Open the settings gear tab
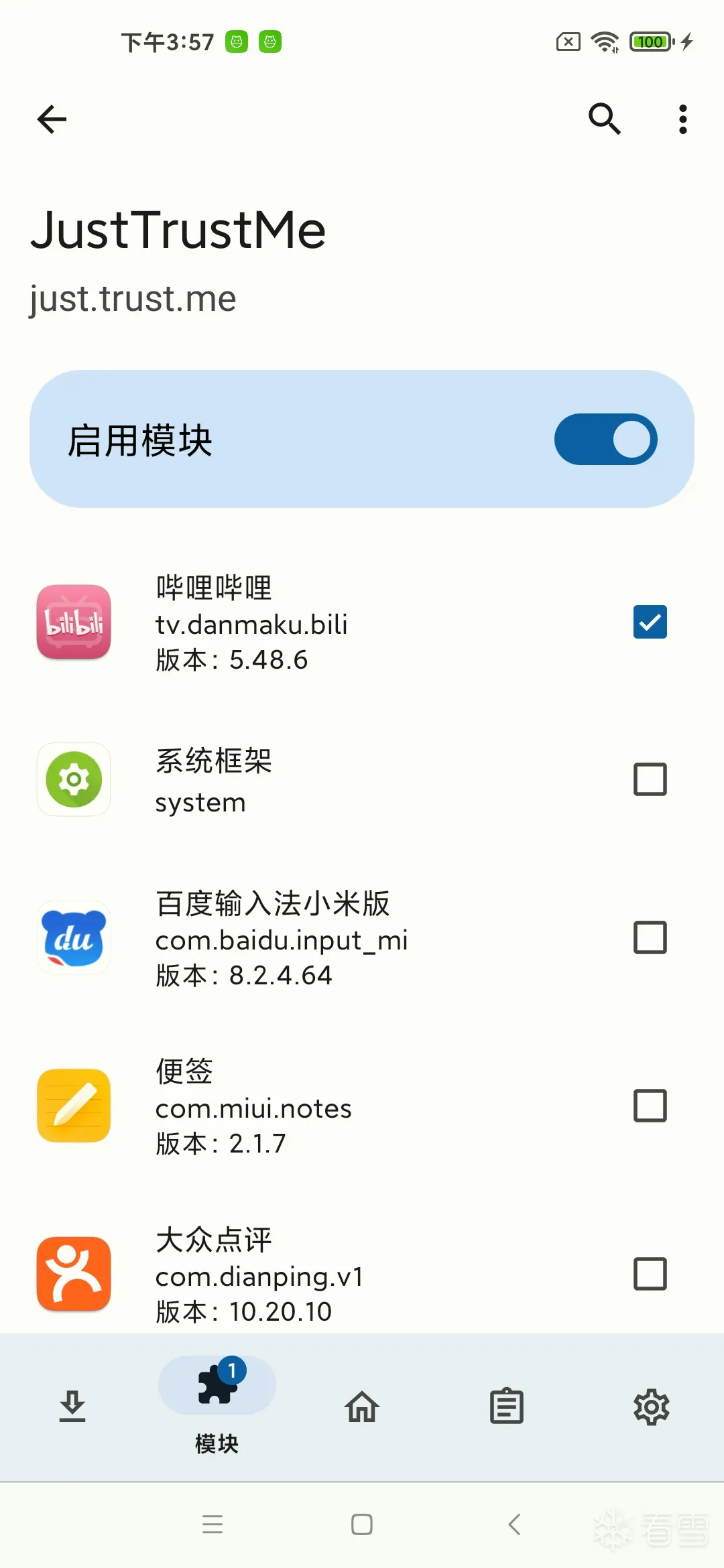724x1568 pixels. (x=652, y=1407)
